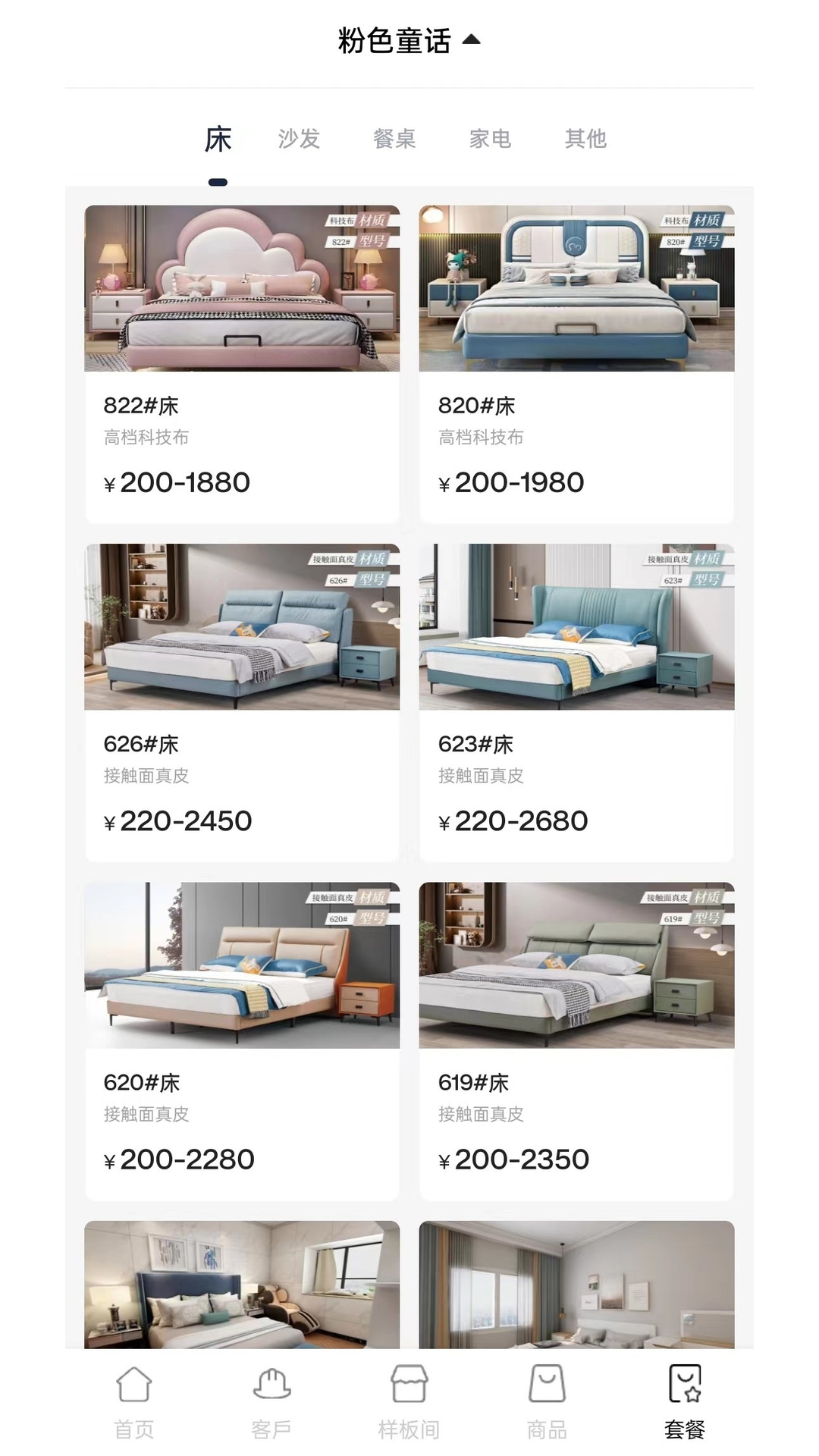Screen dimensions: 819x1456
Task: Open the 商品 tab
Action: [547, 1401]
